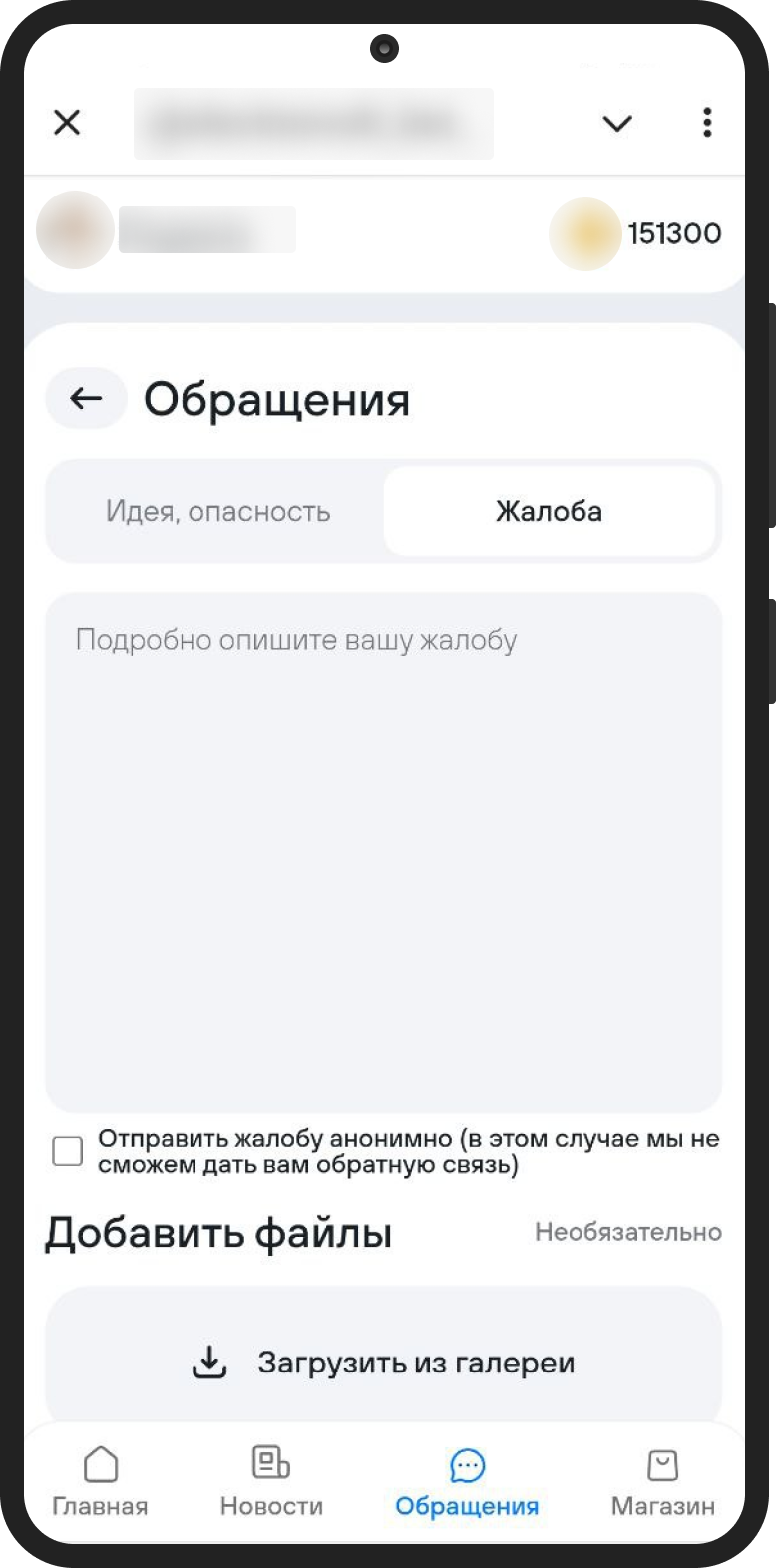776x1568 pixels.
Task: Check the send complaint anonymously box
Action: (68, 1151)
